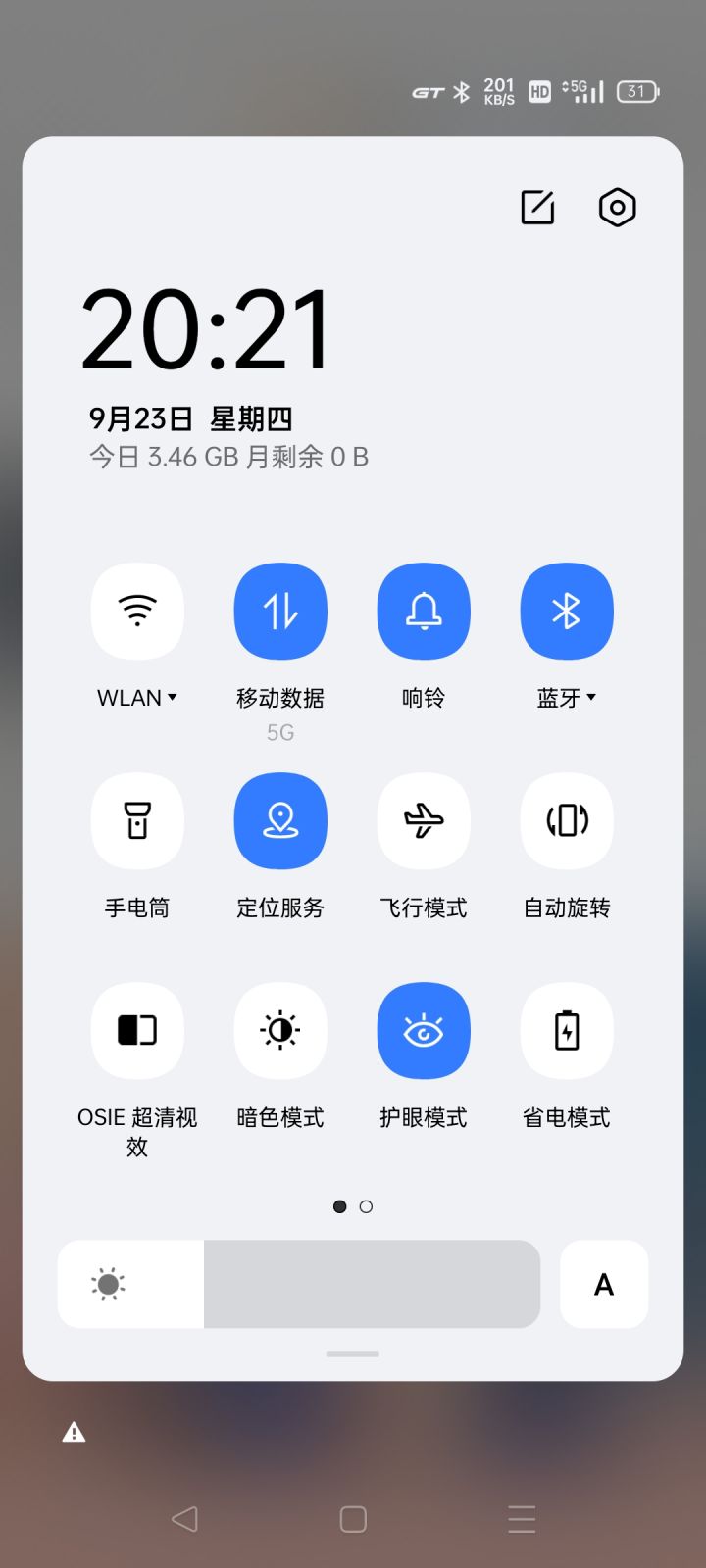This screenshot has height=1568, width=706.
Task: Enable 飞行模式 airplane mode
Action: 424,820
